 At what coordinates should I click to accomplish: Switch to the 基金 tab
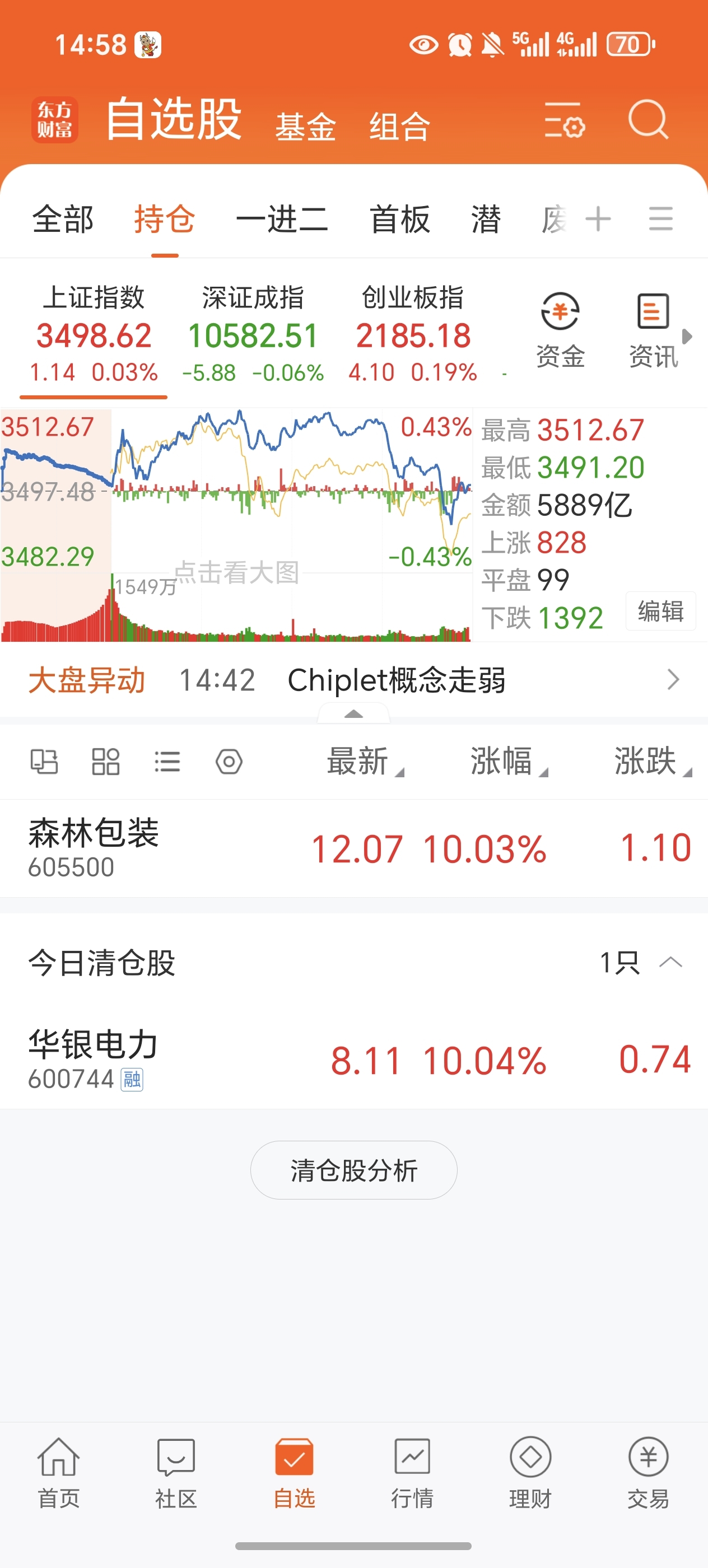pos(306,127)
